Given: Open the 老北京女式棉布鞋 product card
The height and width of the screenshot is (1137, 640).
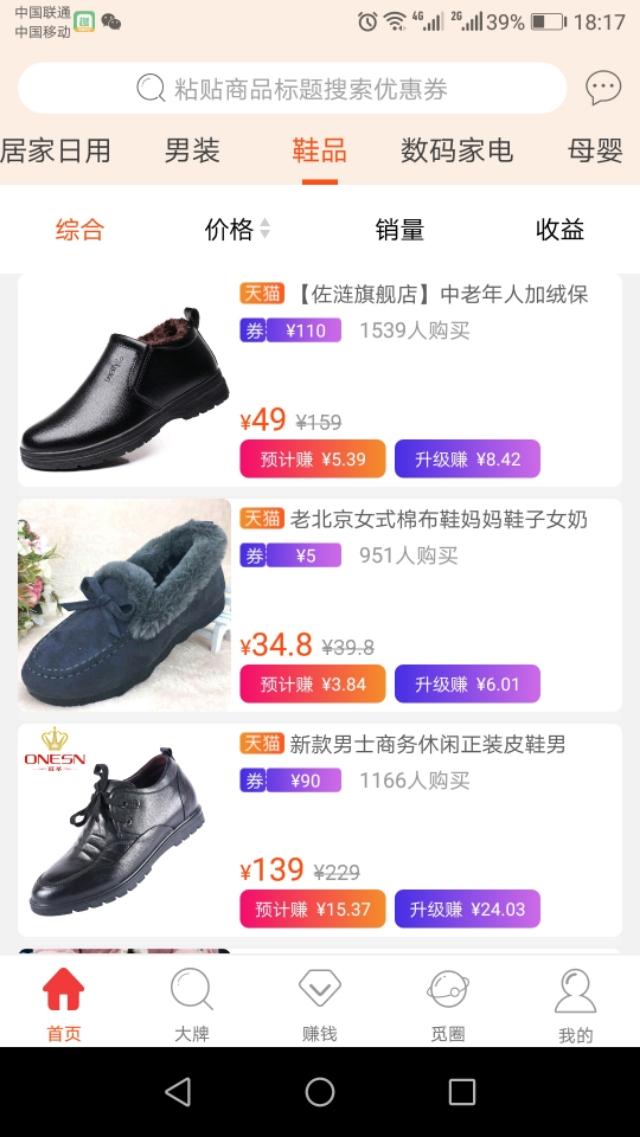Looking at the screenshot, I should pyautogui.click(x=438, y=520).
